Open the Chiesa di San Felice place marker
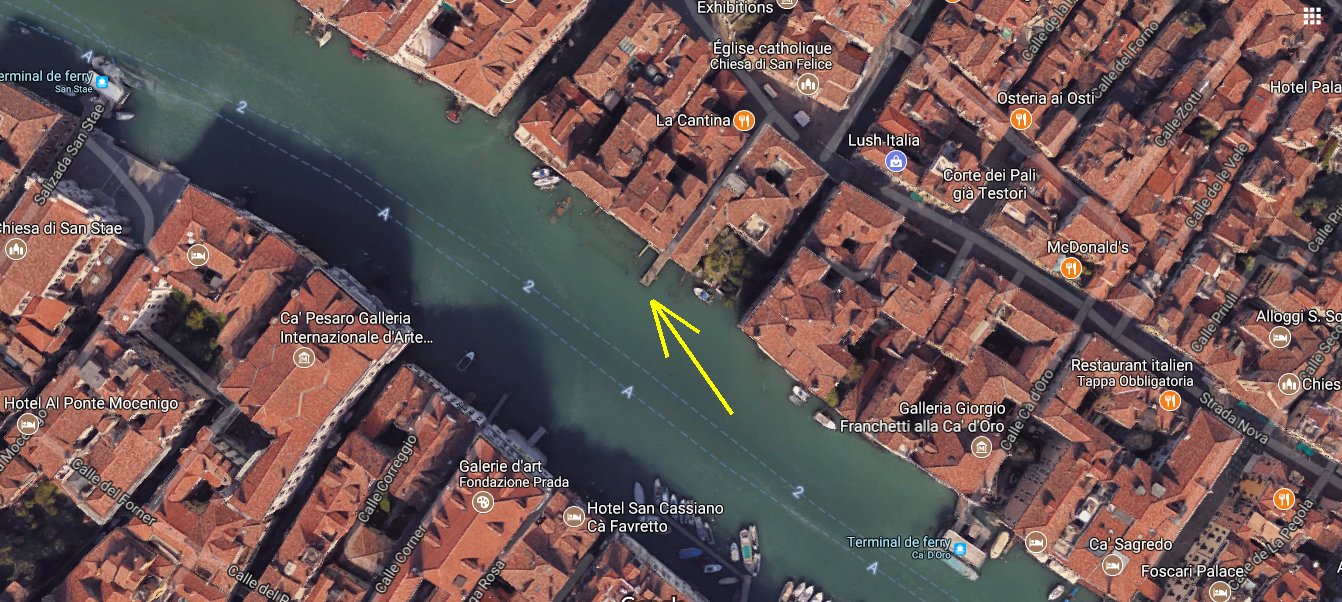Screen dimensions: 1342x602 point(808,85)
